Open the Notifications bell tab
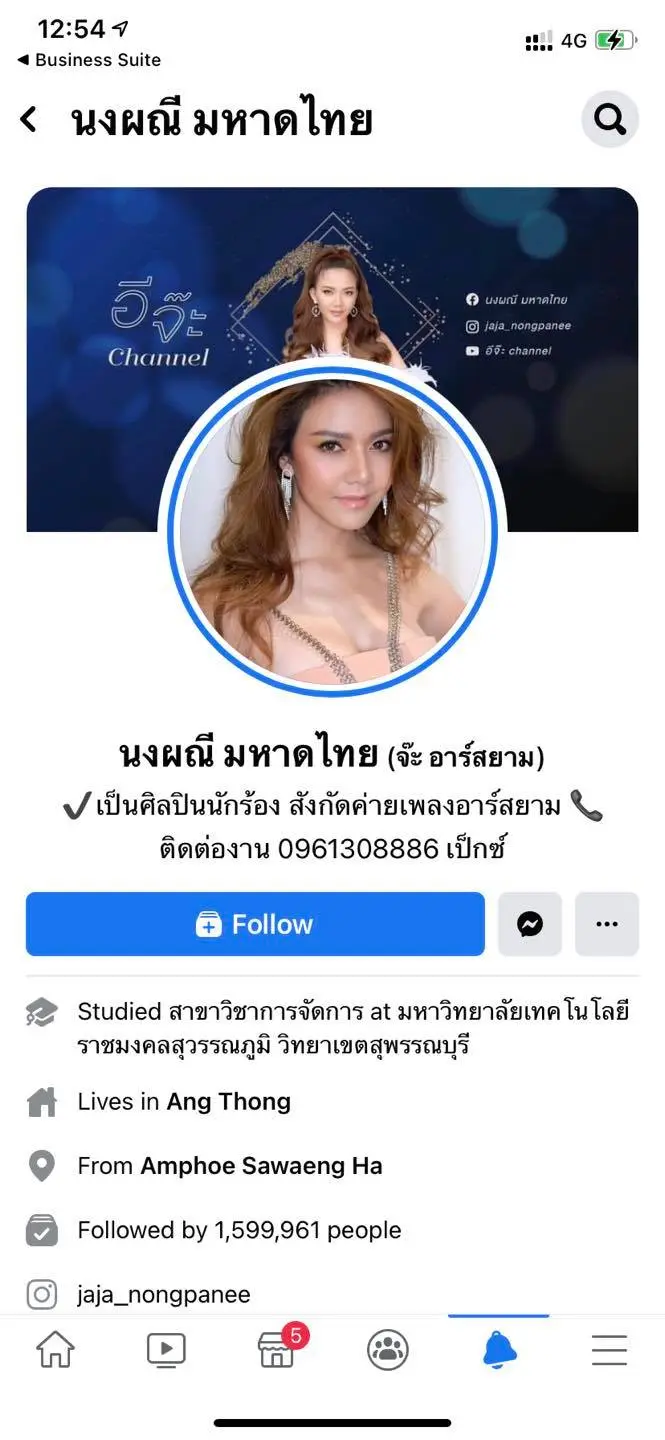This screenshot has height=1440, width=665. [499, 1350]
